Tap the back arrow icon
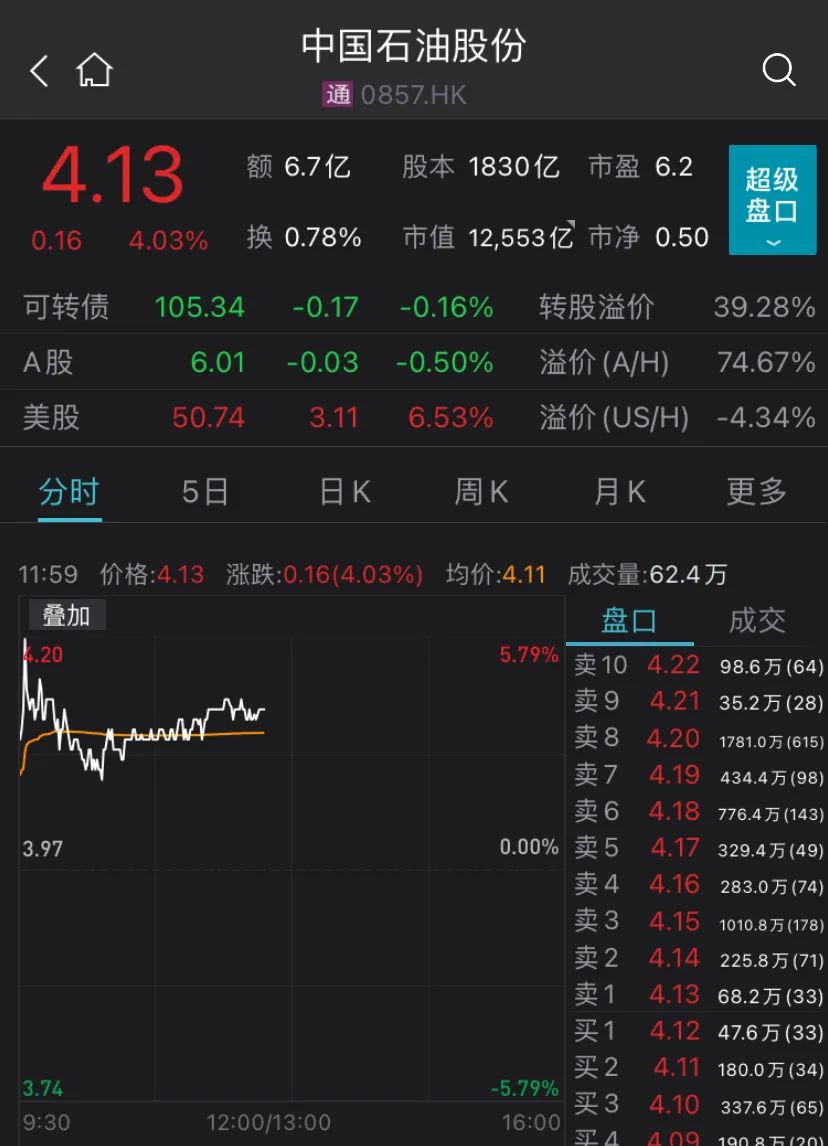The height and width of the screenshot is (1146, 828). [38, 71]
